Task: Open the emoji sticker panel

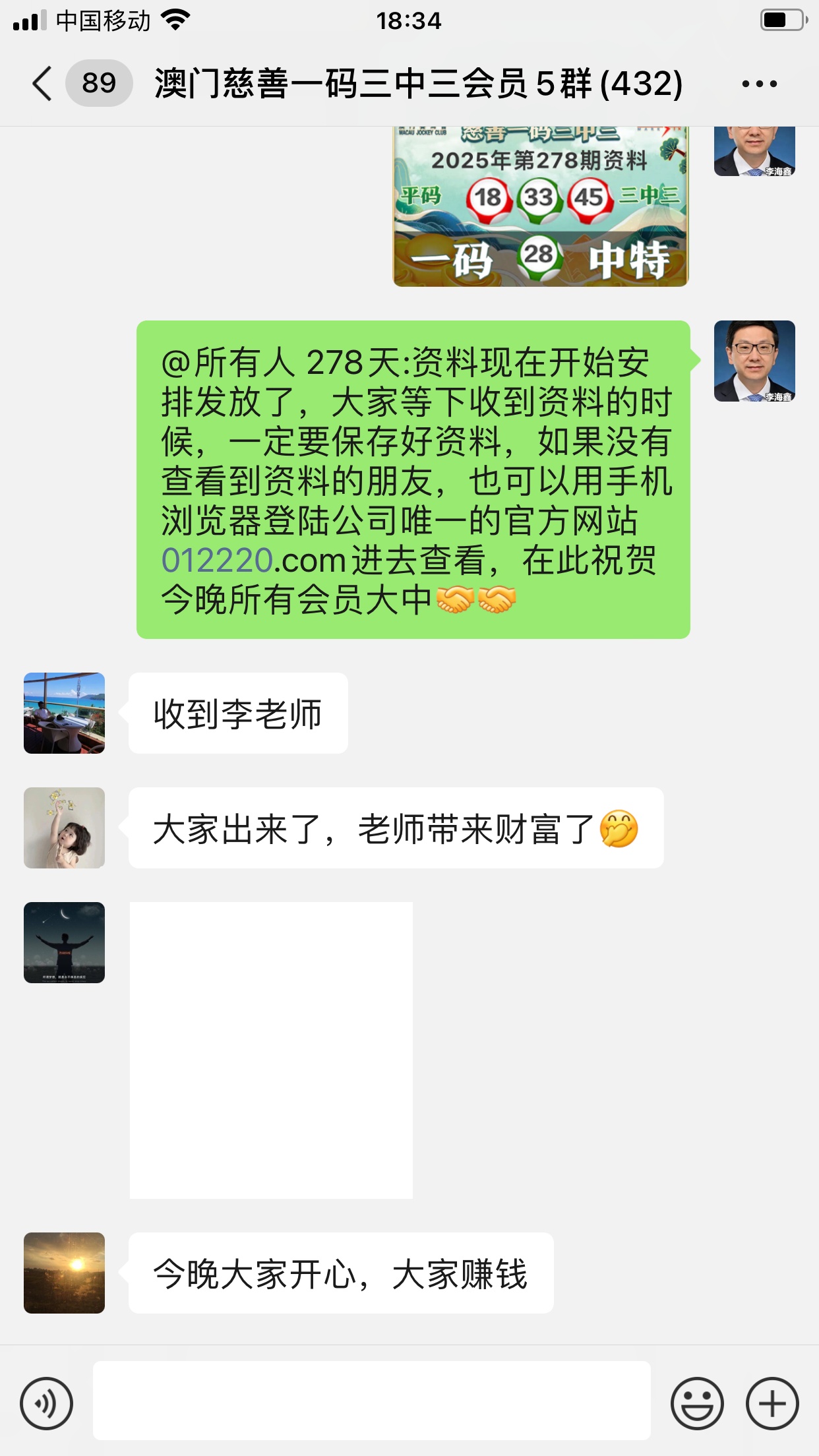Action: tap(696, 1403)
